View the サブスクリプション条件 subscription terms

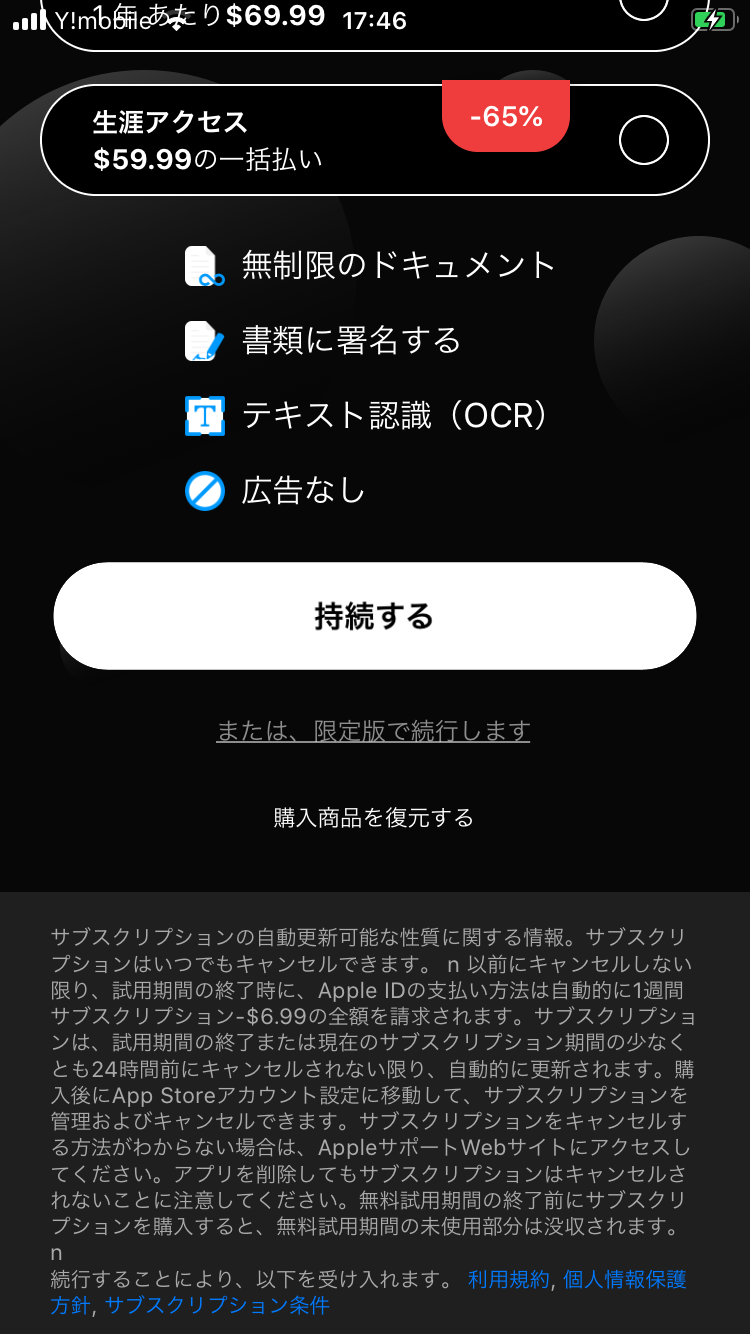[x=217, y=1305]
